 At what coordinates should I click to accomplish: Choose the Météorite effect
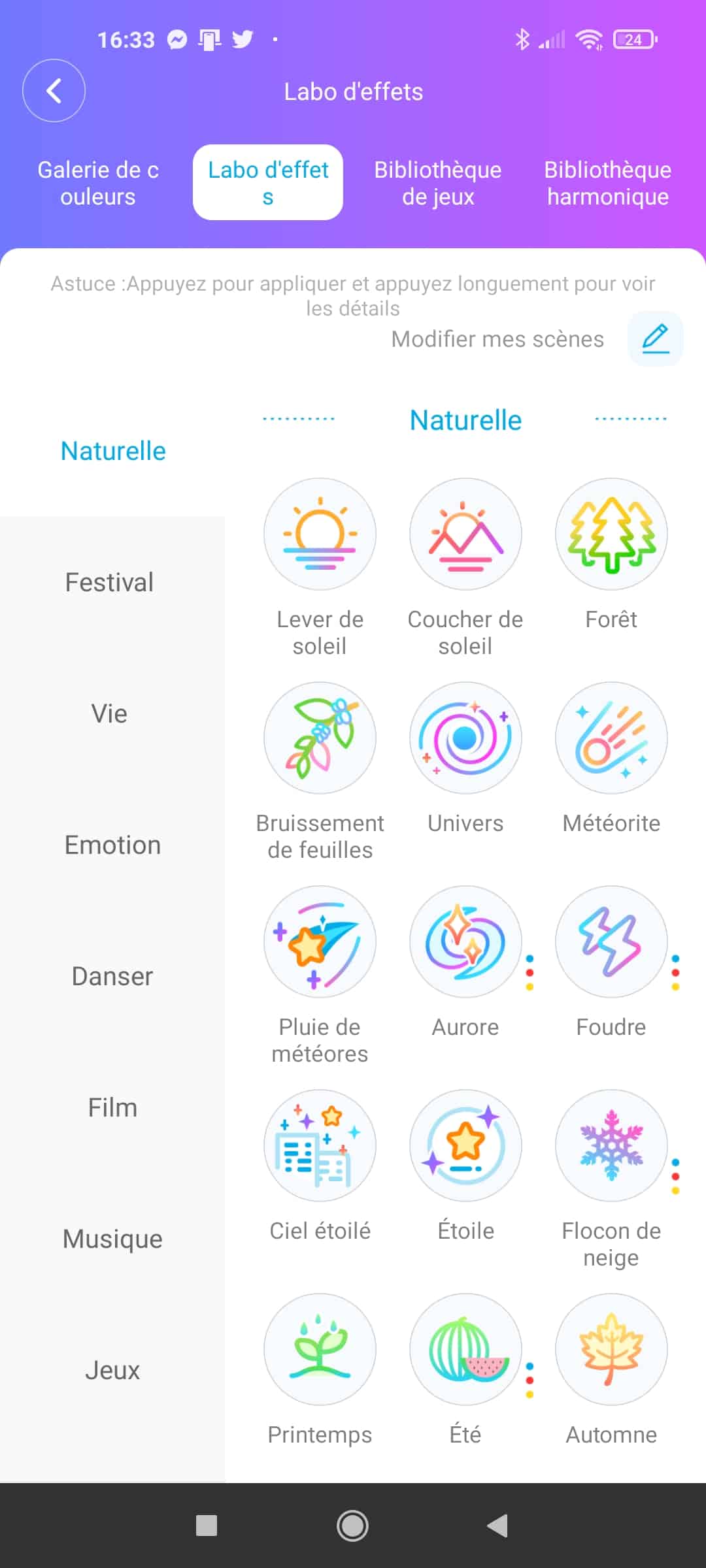(611, 738)
